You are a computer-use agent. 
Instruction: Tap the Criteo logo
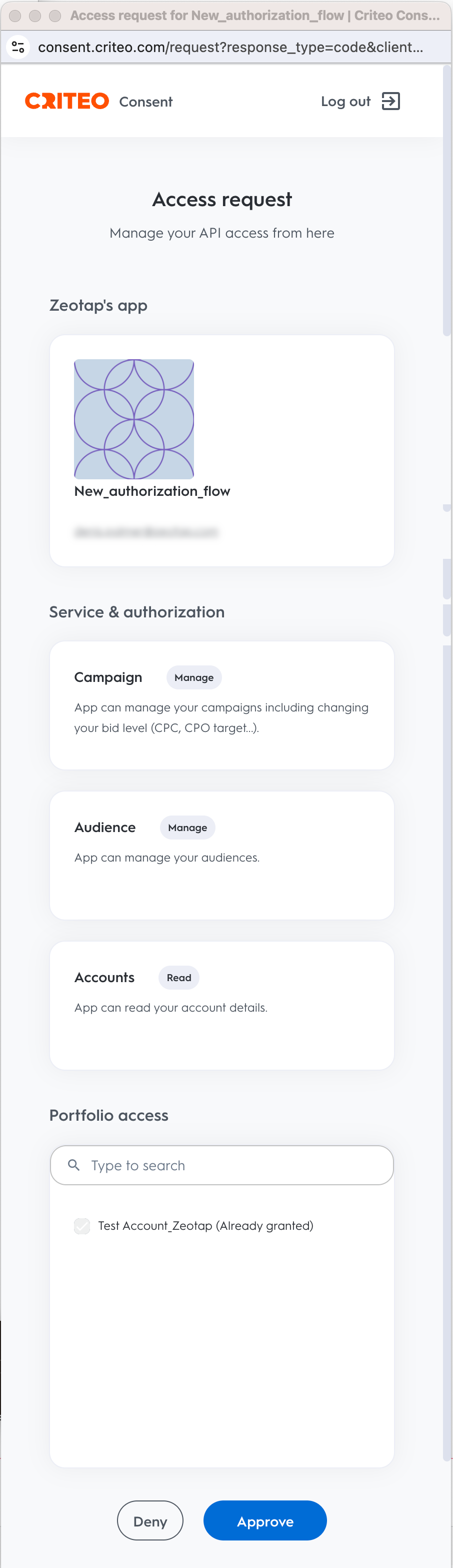click(x=67, y=101)
